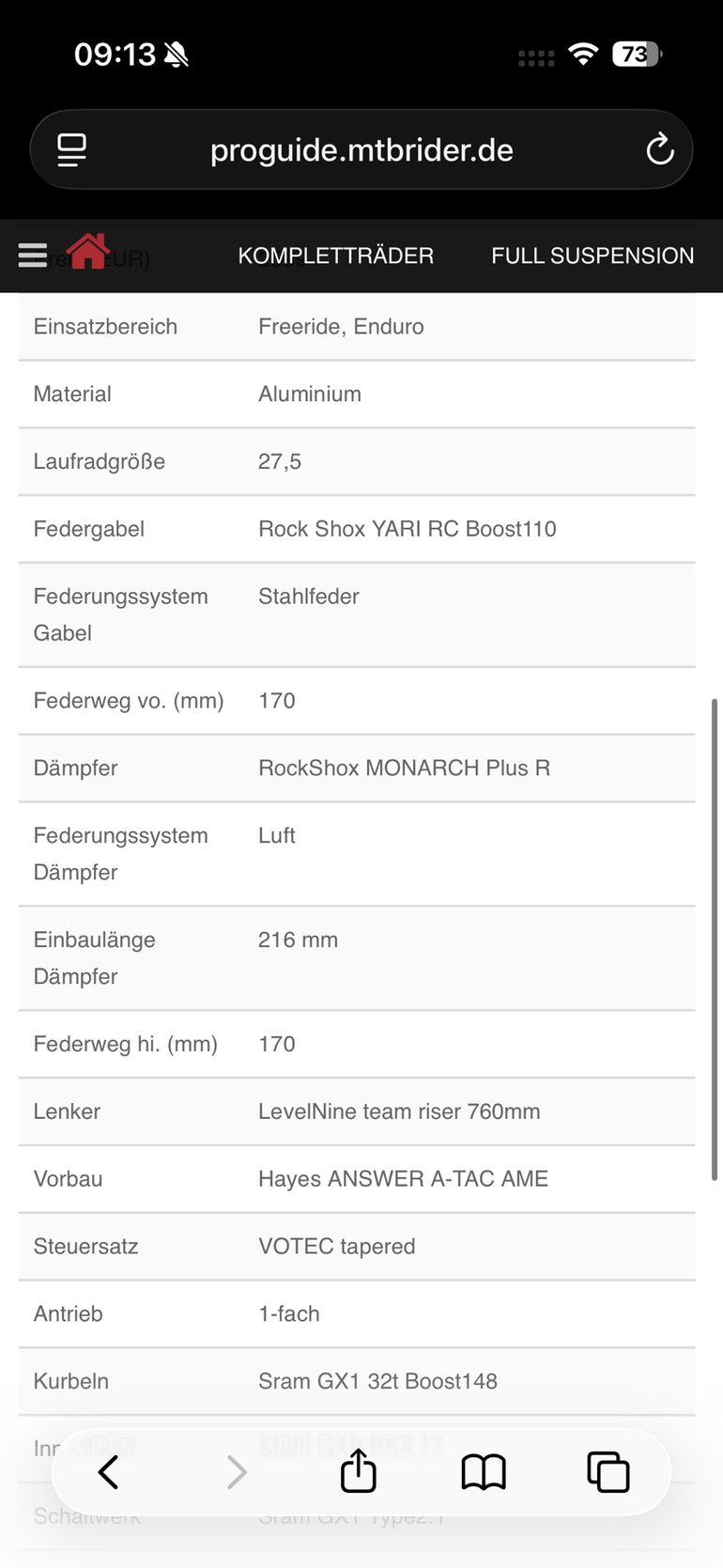Image resolution: width=723 pixels, height=1568 pixels.
Task: Share this page
Action: (x=359, y=1470)
